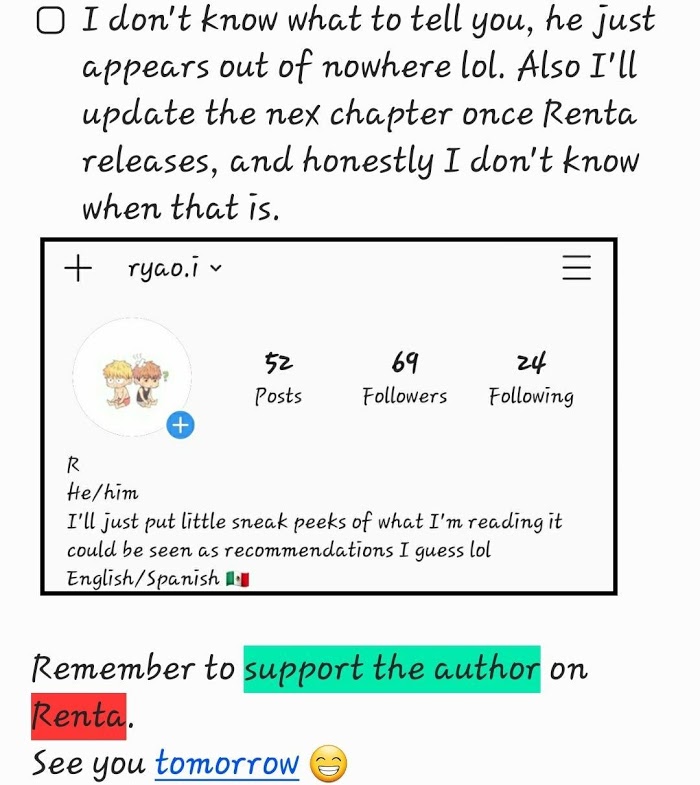Open the embedded ryao.i profile screenshot
Image resolution: width=700 pixels, height=785 pixels.
pos(329,416)
